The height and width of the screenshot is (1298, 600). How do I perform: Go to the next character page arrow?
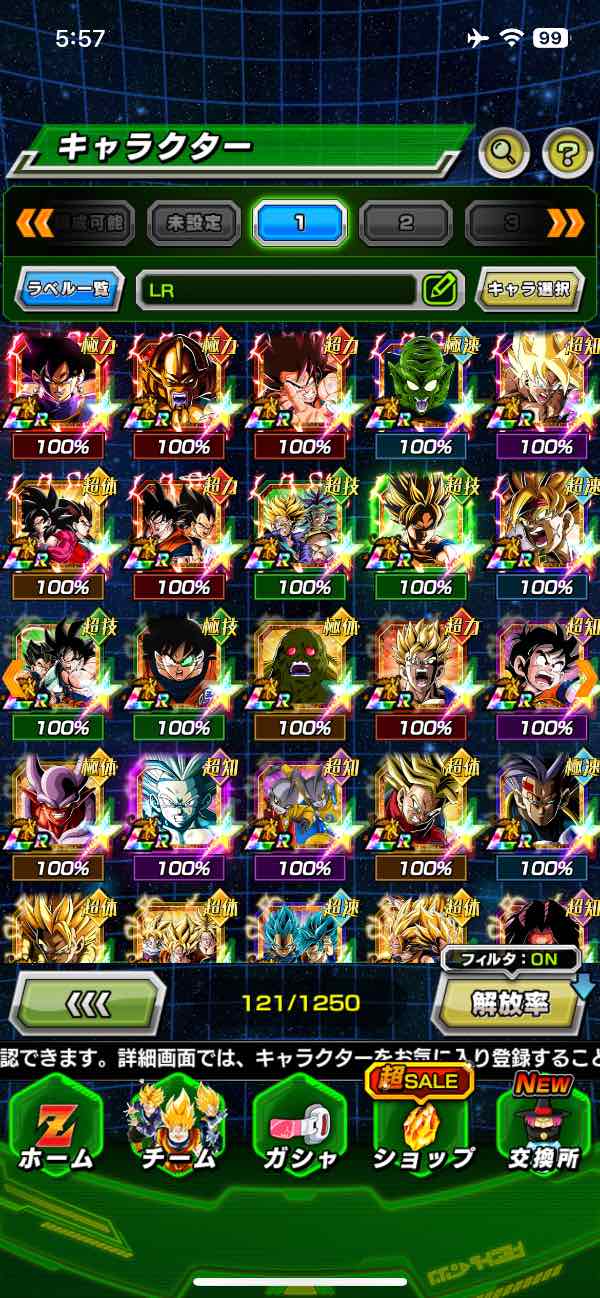tap(587, 677)
